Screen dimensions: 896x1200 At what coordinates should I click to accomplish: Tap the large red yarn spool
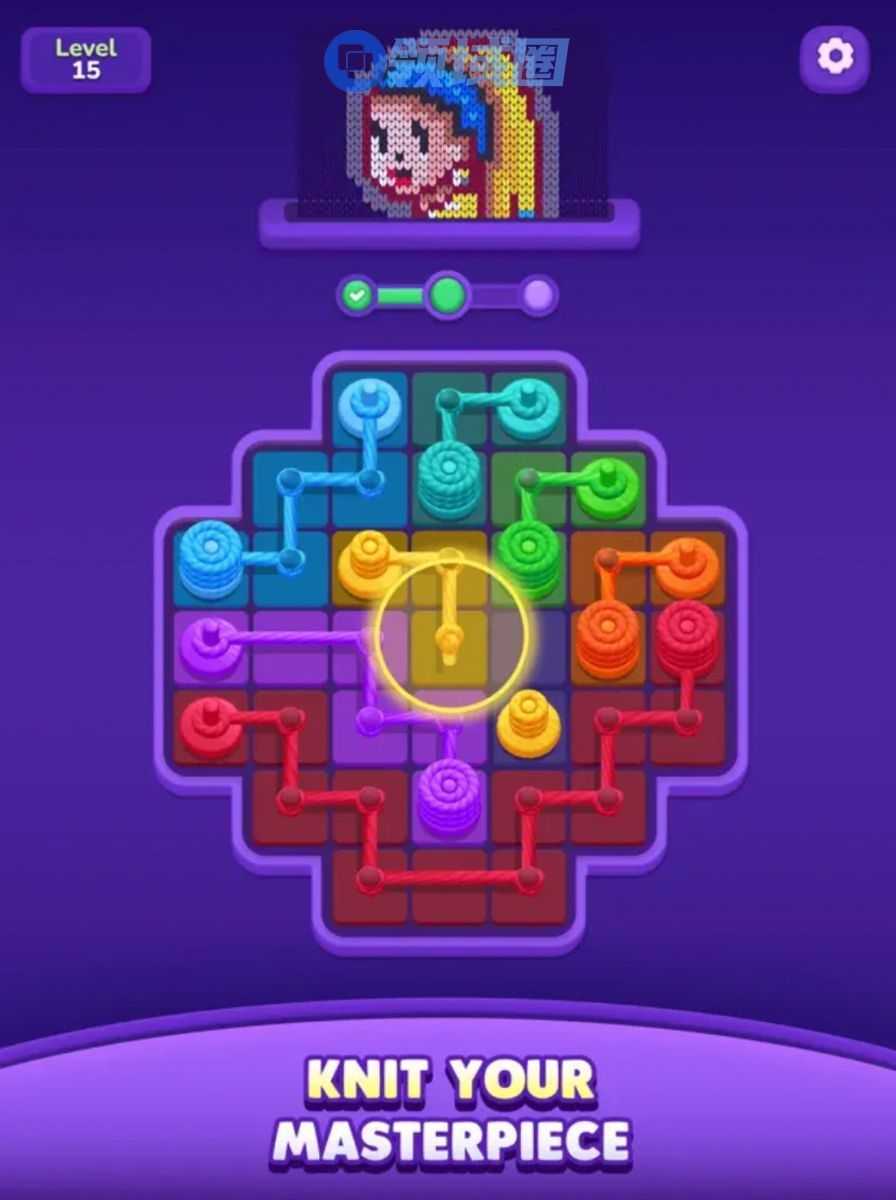[687, 637]
